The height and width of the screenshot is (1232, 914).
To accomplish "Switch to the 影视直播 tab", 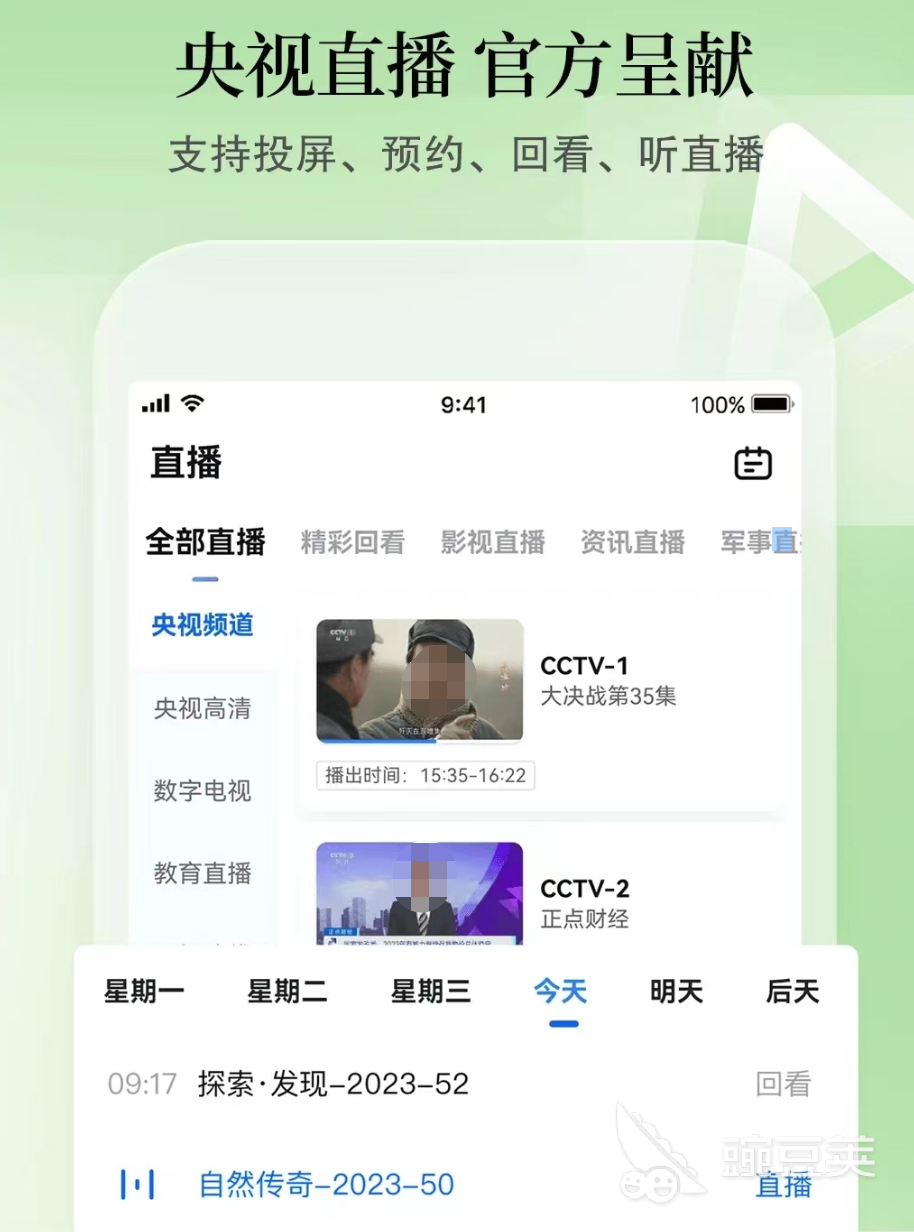I will coord(492,541).
